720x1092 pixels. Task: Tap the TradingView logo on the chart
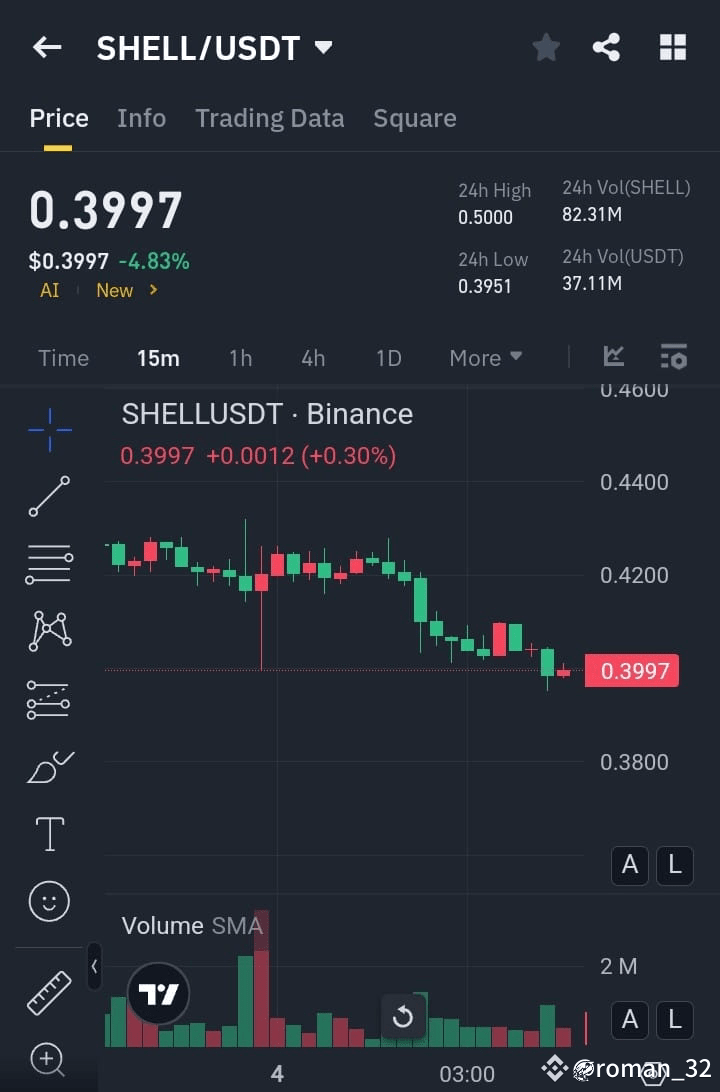click(157, 993)
